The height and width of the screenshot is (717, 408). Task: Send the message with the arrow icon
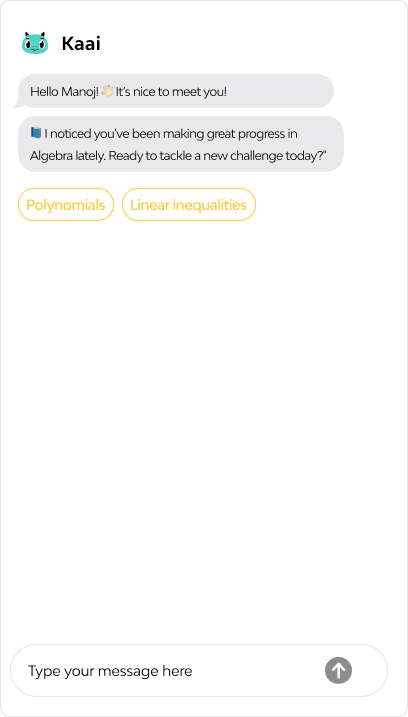338,670
